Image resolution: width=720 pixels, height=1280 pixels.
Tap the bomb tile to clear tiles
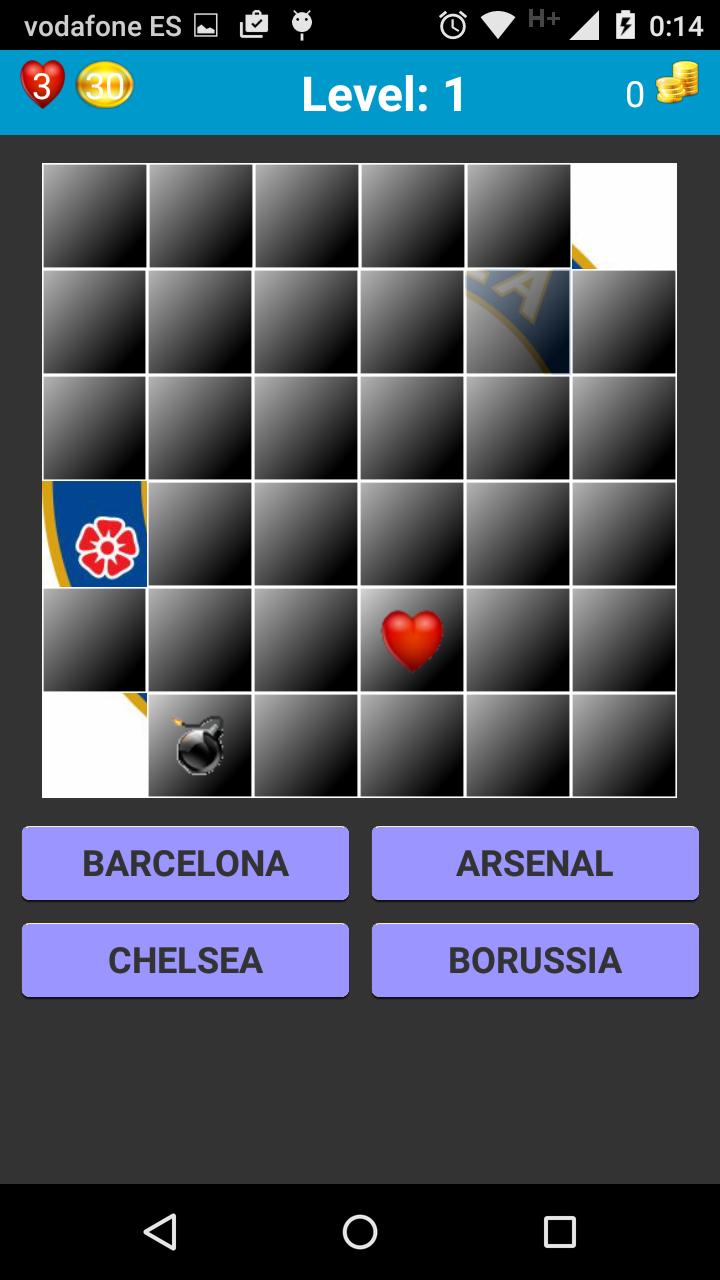[199, 744]
